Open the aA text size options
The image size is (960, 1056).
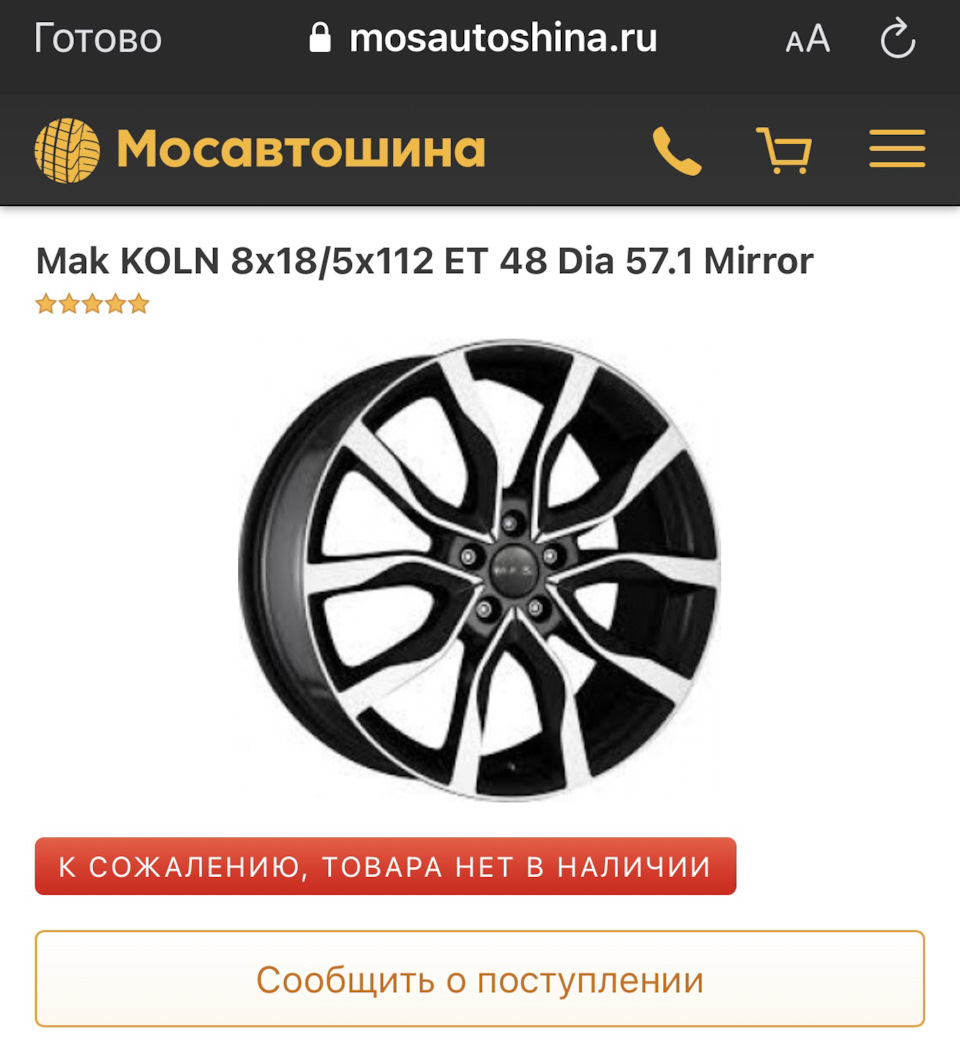click(808, 40)
